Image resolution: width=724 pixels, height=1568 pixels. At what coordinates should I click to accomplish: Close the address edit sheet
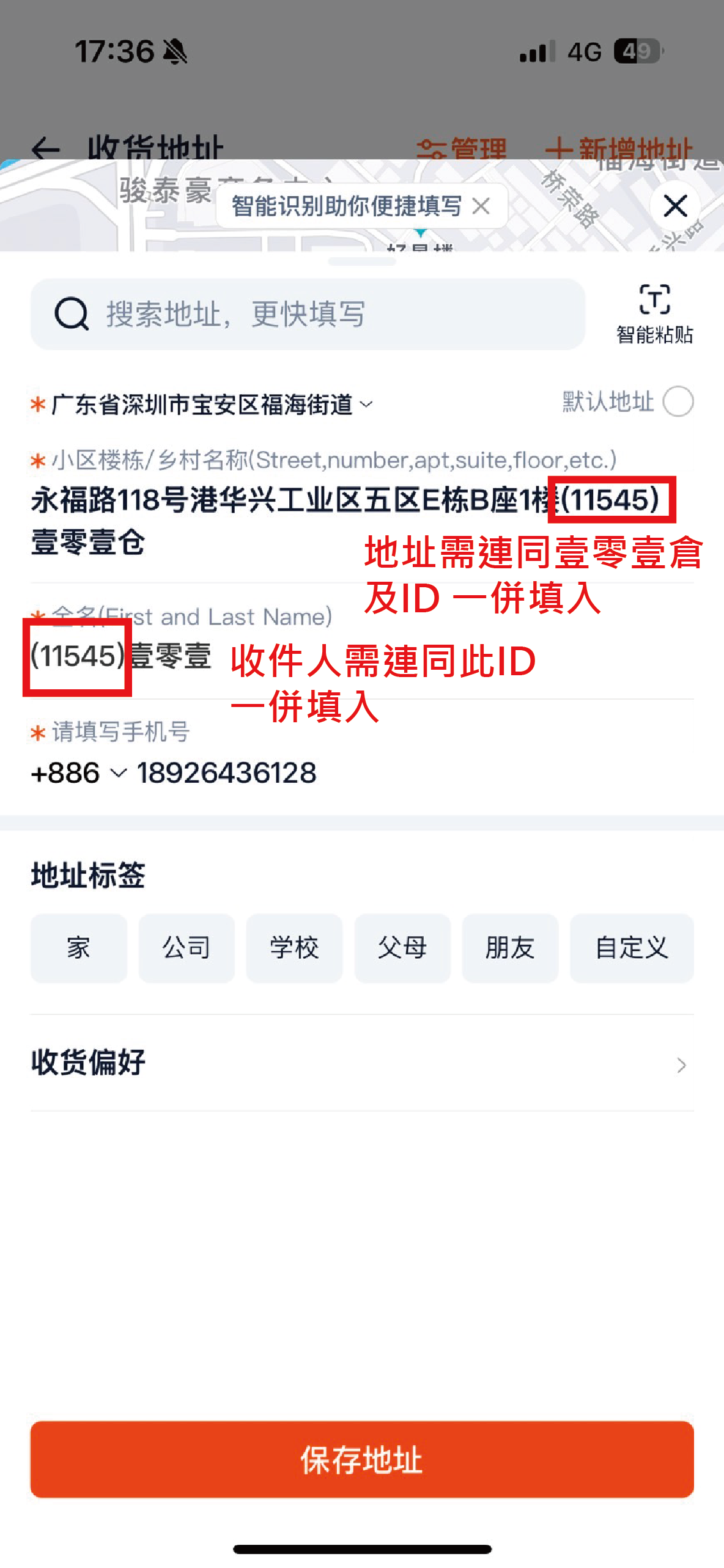click(x=675, y=206)
